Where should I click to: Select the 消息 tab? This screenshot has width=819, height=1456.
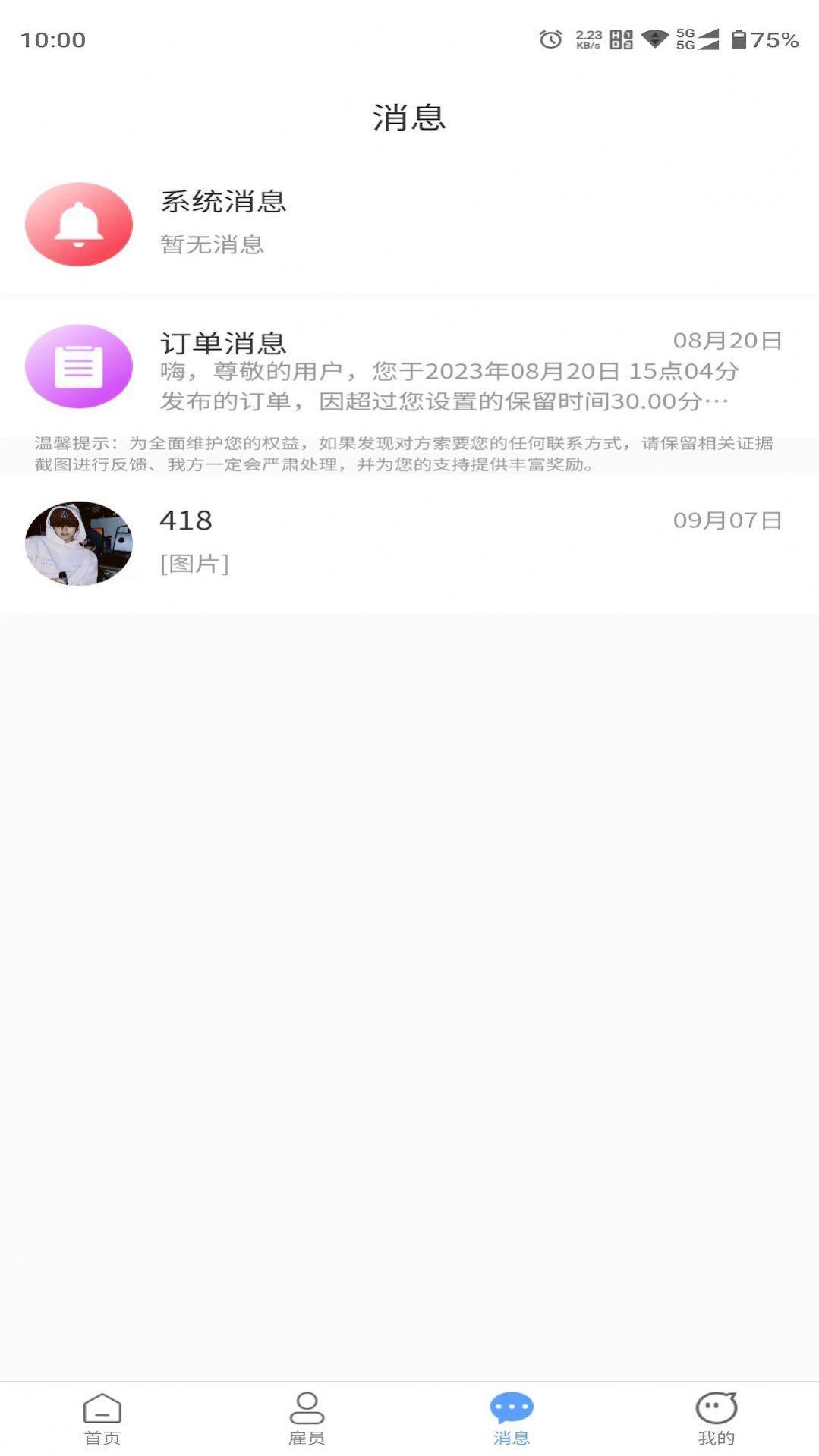[511, 1417]
